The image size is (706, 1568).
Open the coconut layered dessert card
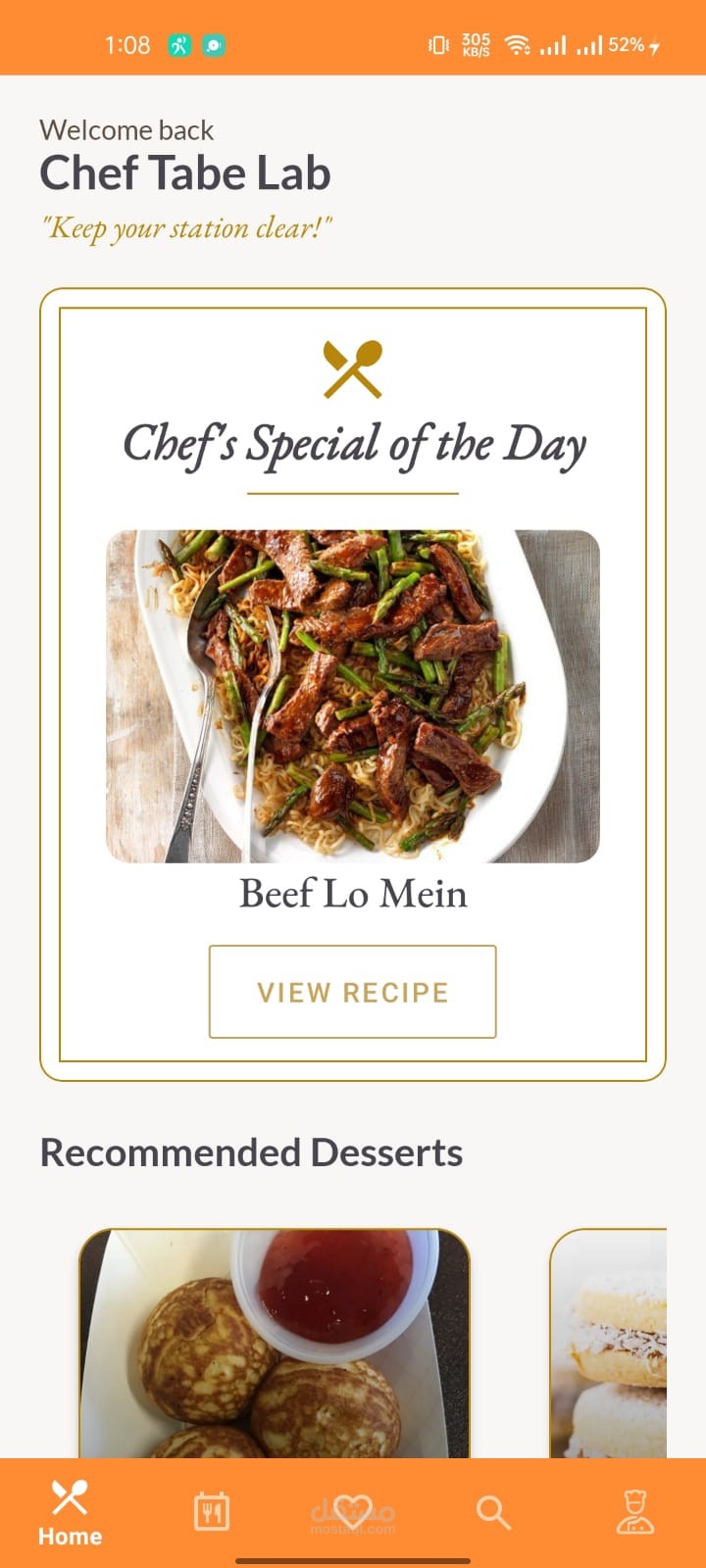pos(610,1343)
